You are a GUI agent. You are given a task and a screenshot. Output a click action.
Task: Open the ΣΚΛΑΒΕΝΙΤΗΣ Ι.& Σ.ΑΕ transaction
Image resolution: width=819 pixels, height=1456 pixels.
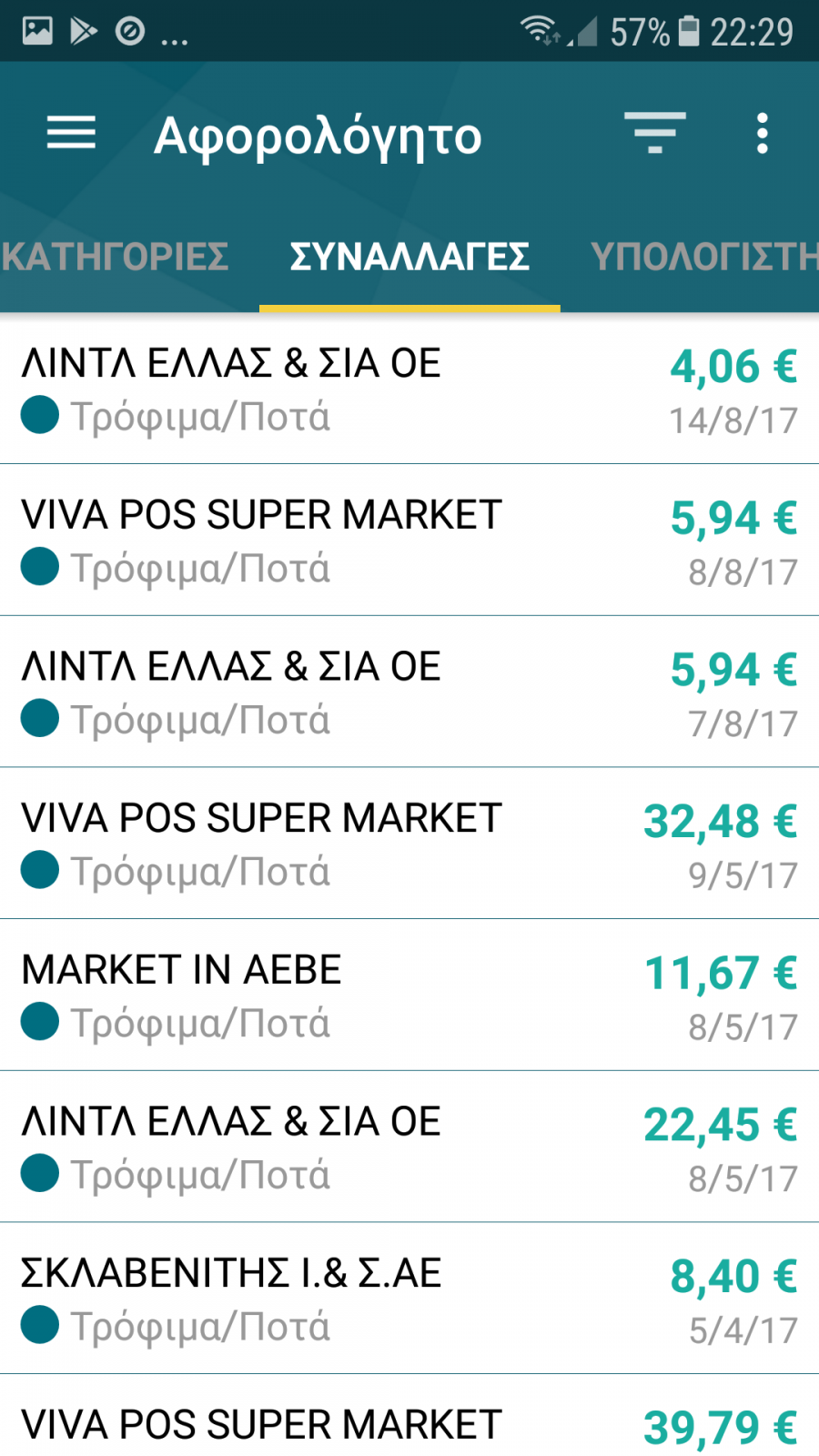409,1299
